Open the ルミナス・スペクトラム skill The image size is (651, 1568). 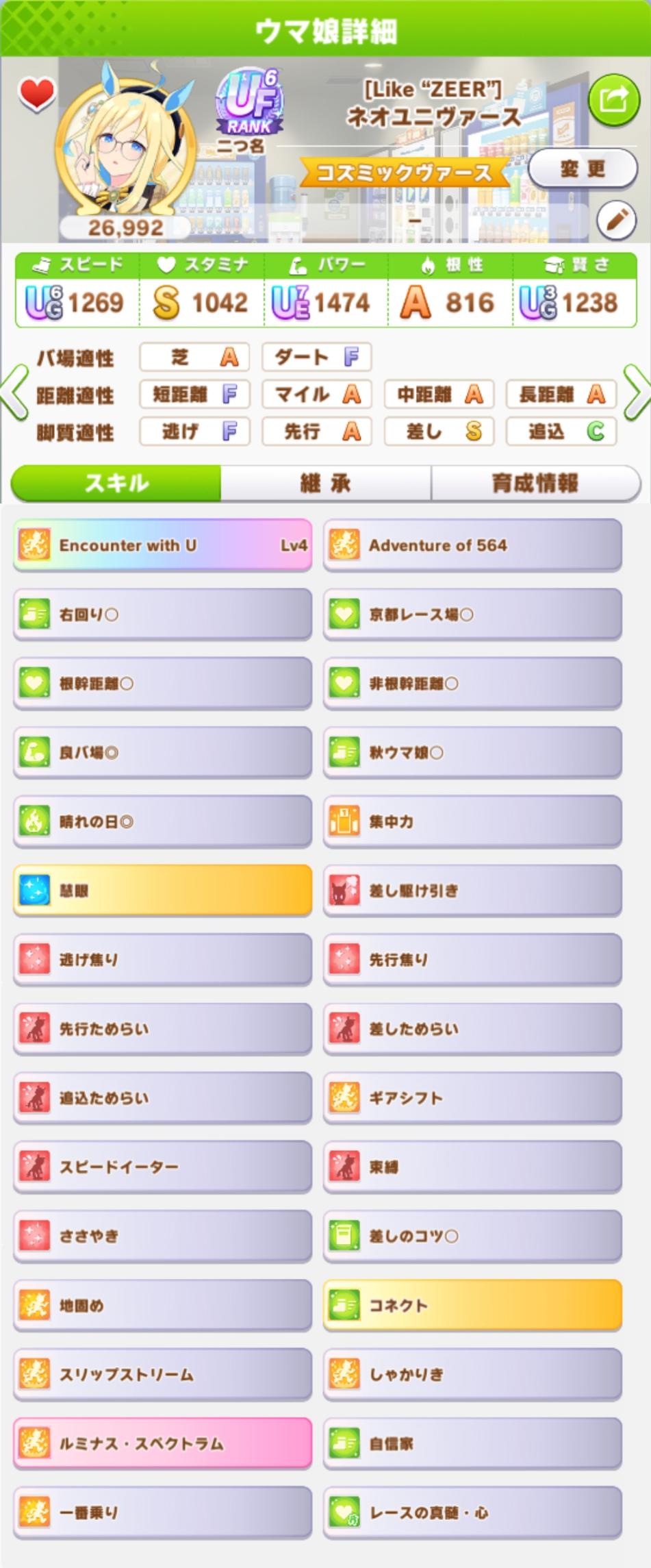(162, 1443)
